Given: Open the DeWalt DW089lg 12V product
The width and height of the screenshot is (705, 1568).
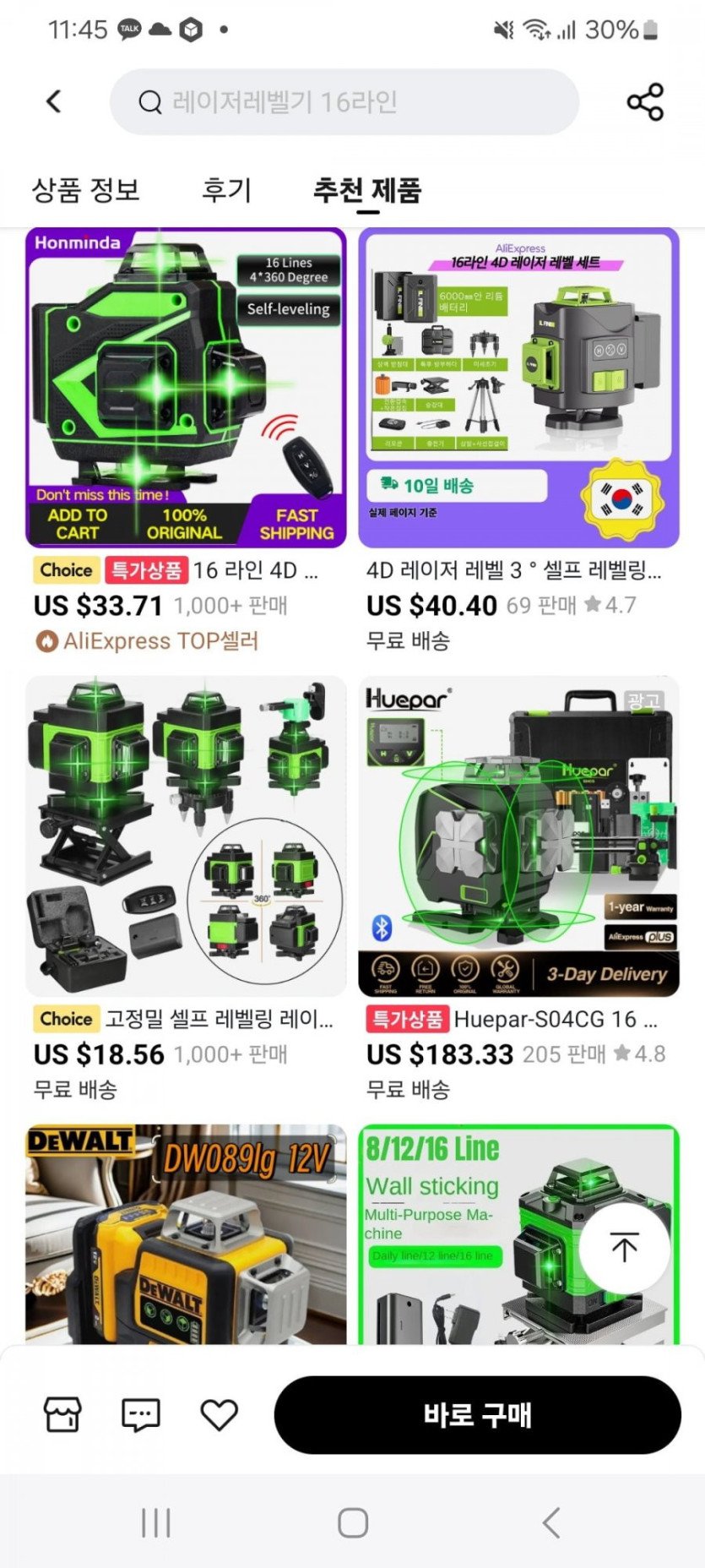Looking at the screenshot, I should pyautogui.click(x=186, y=1233).
